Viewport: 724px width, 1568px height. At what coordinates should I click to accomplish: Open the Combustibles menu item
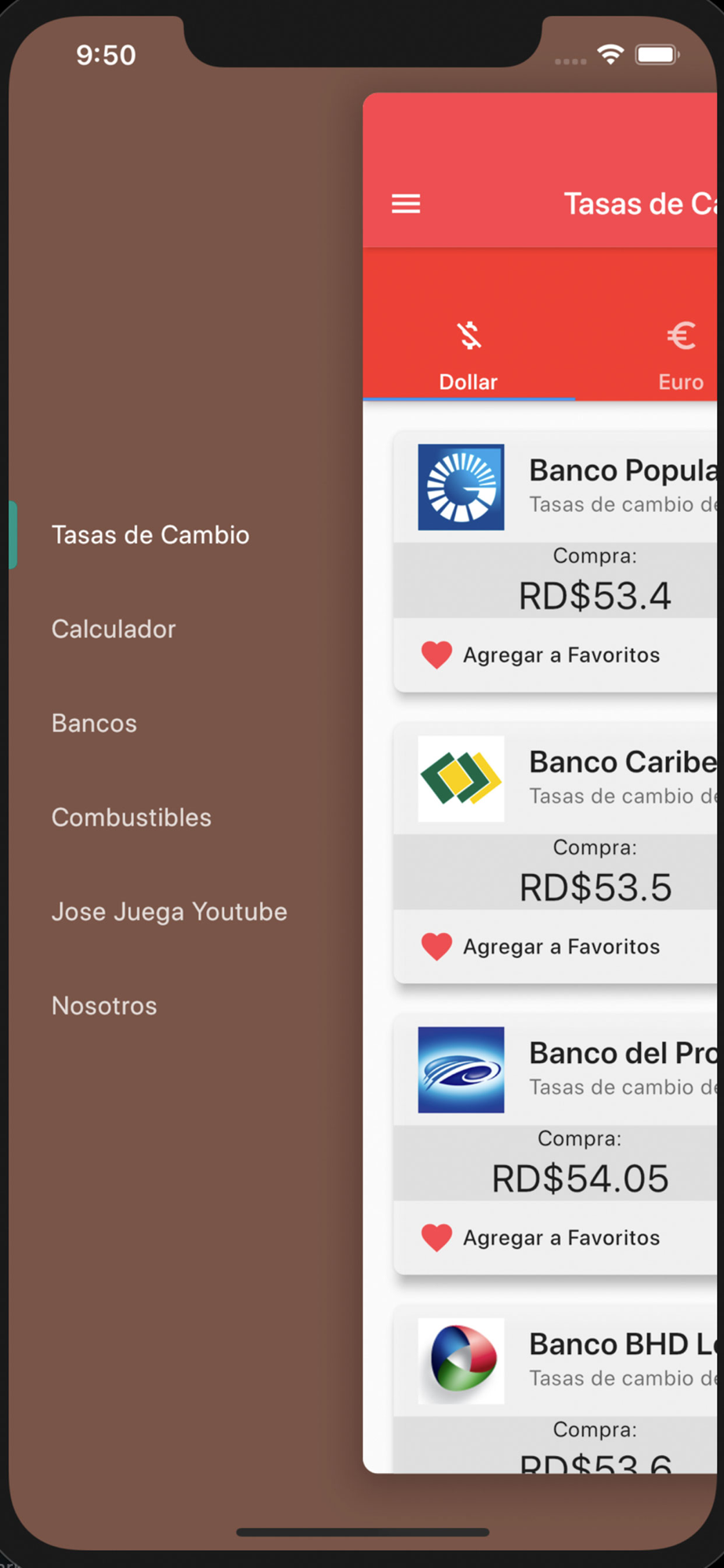coord(132,817)
